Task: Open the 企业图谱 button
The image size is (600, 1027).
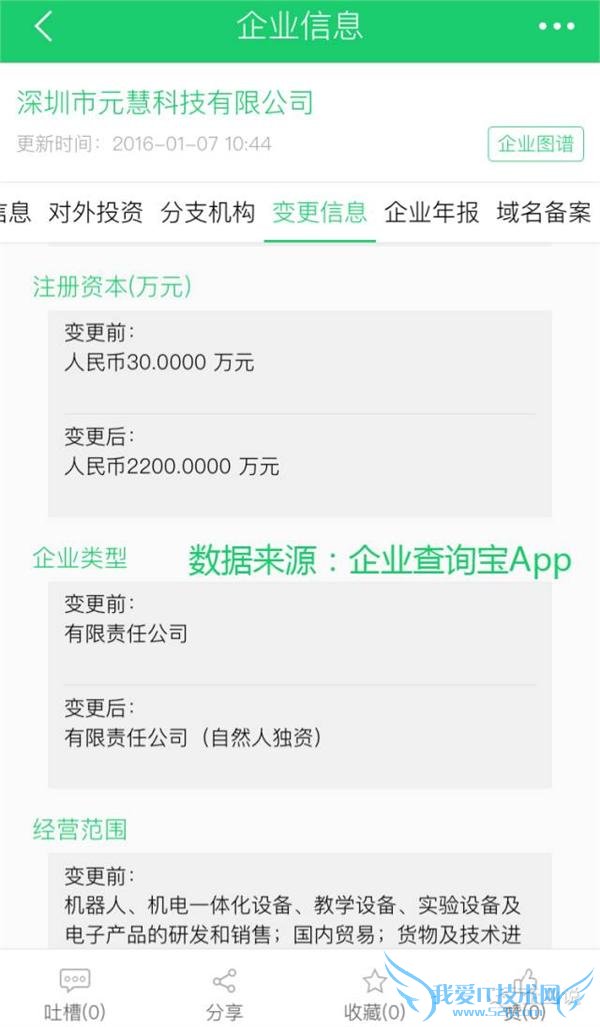Action: (535, 143)
